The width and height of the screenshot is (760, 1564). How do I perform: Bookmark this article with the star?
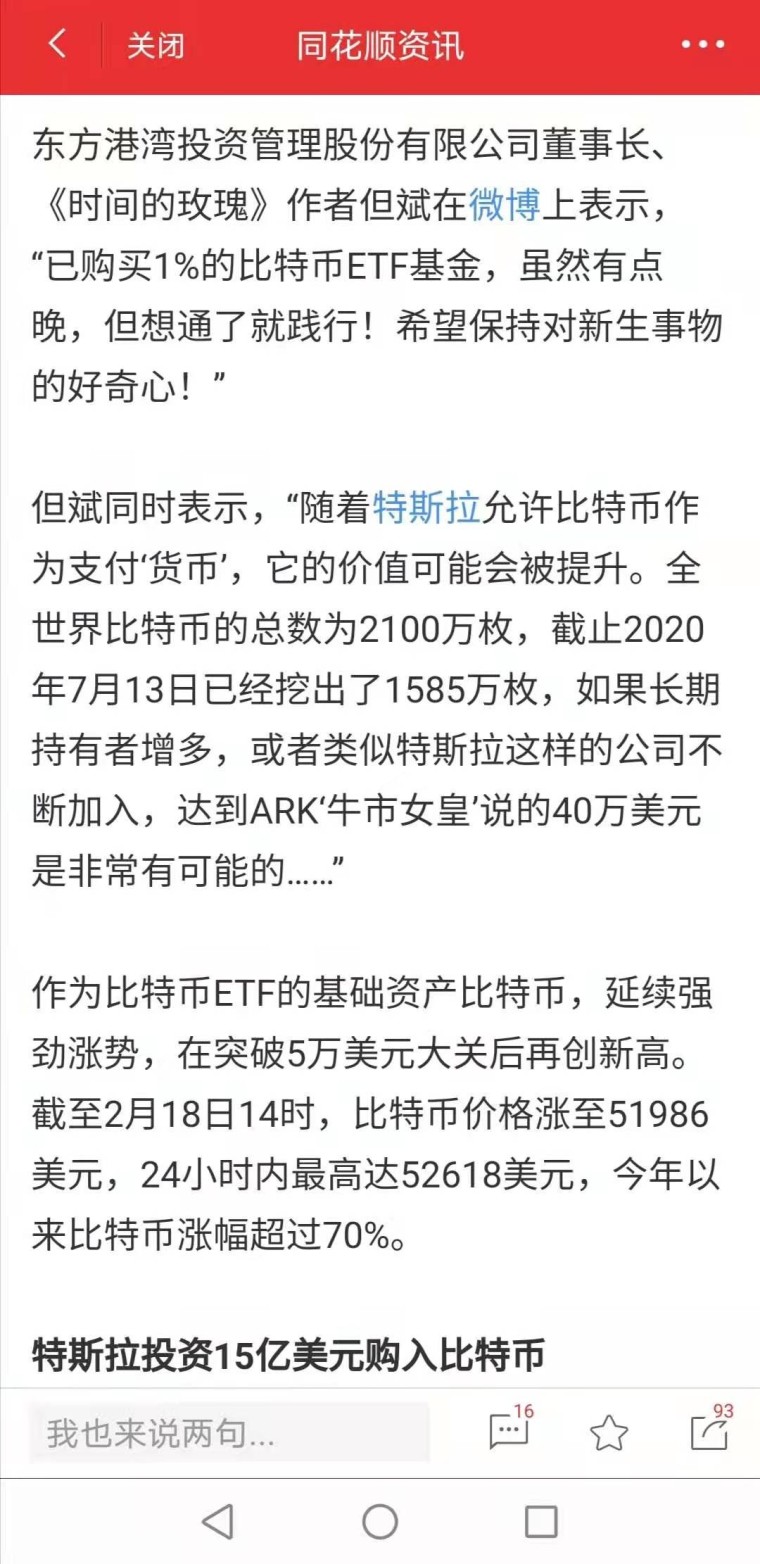608,1434
